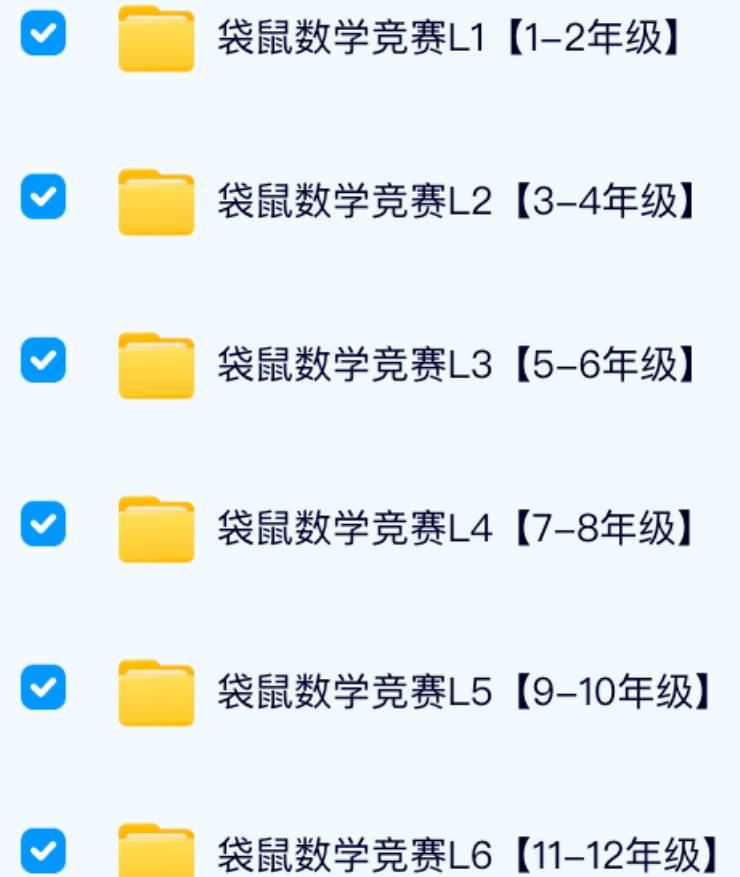Untick the L4【7-8年级】 folder checkbox
This screenshot has width=740, height=877.
point(43,523)
